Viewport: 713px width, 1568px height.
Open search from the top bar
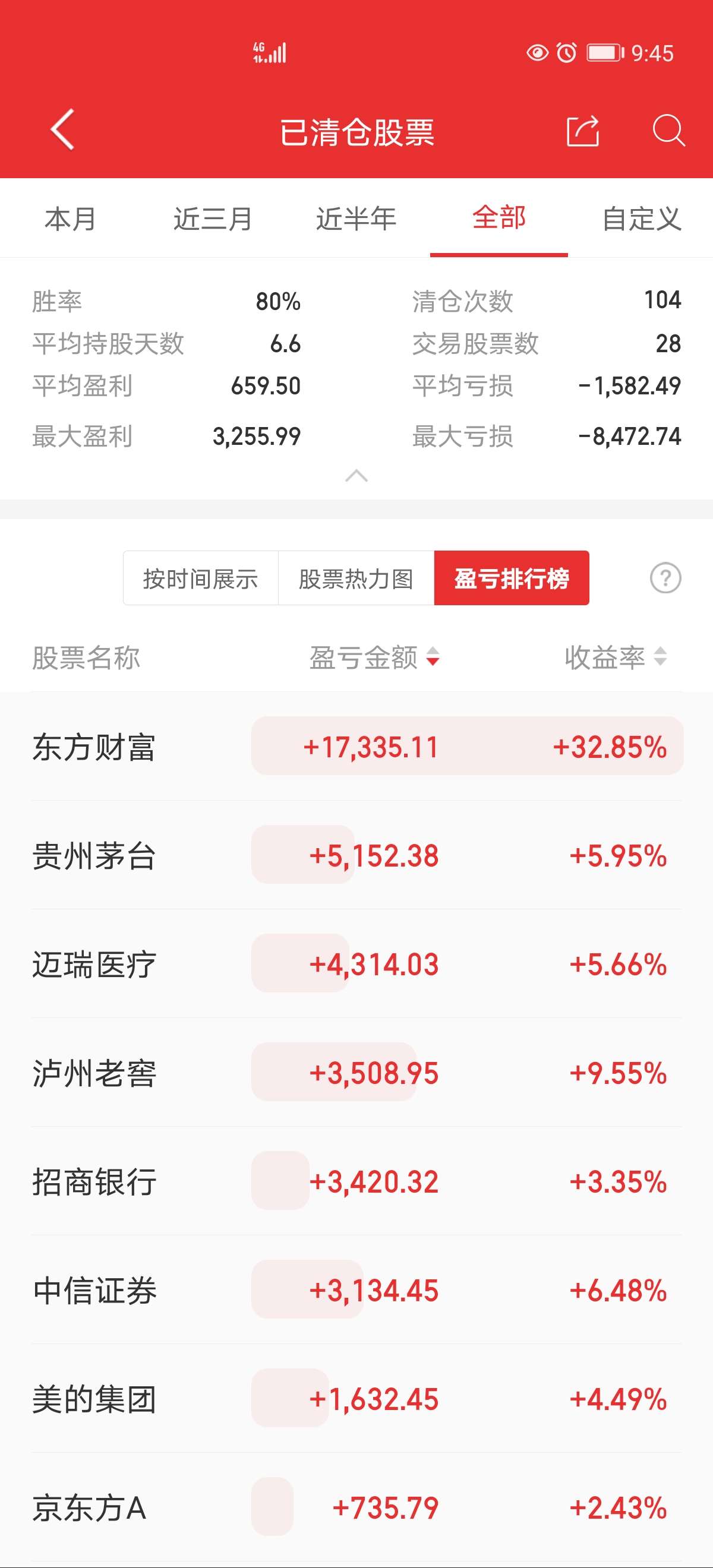click(x=669, y=131)
